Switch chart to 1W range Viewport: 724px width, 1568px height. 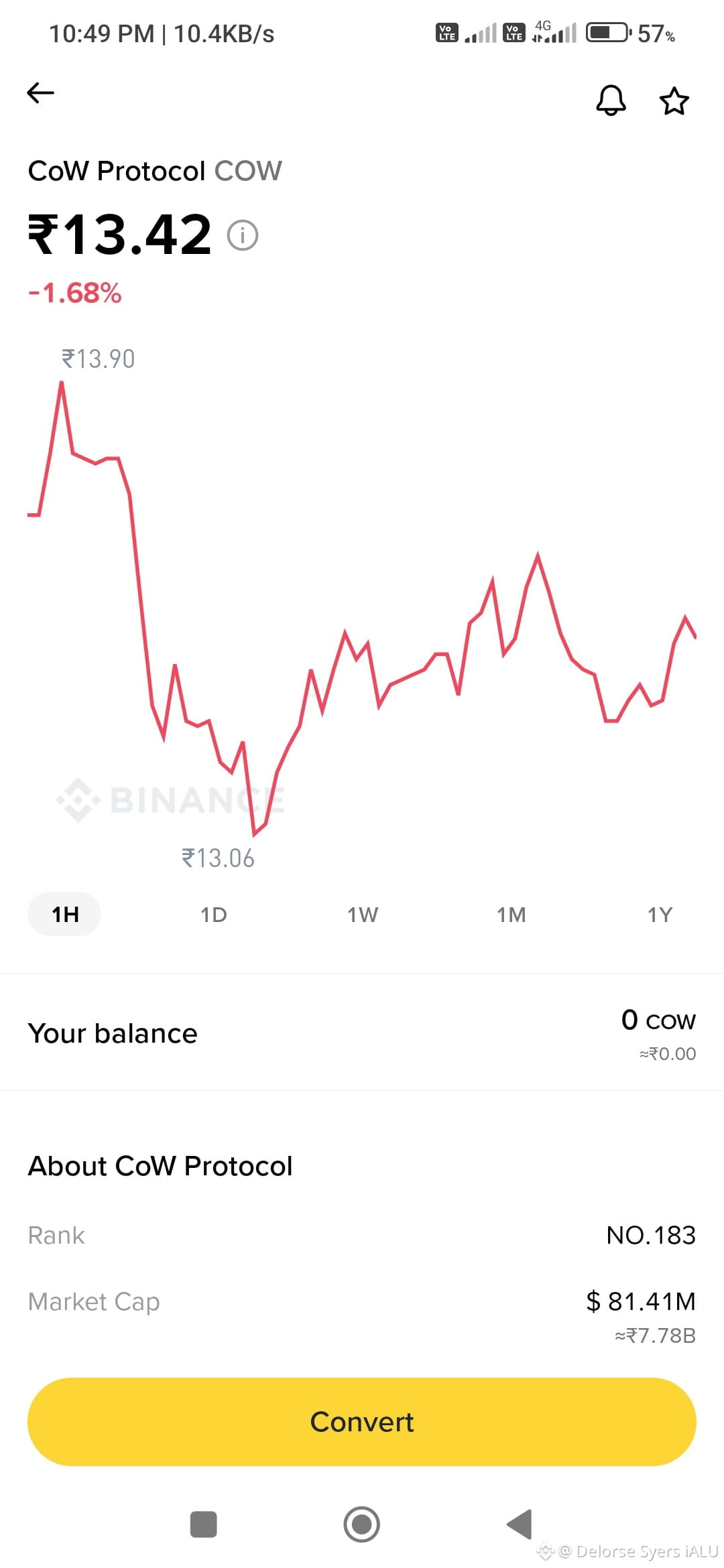point(363,915)
